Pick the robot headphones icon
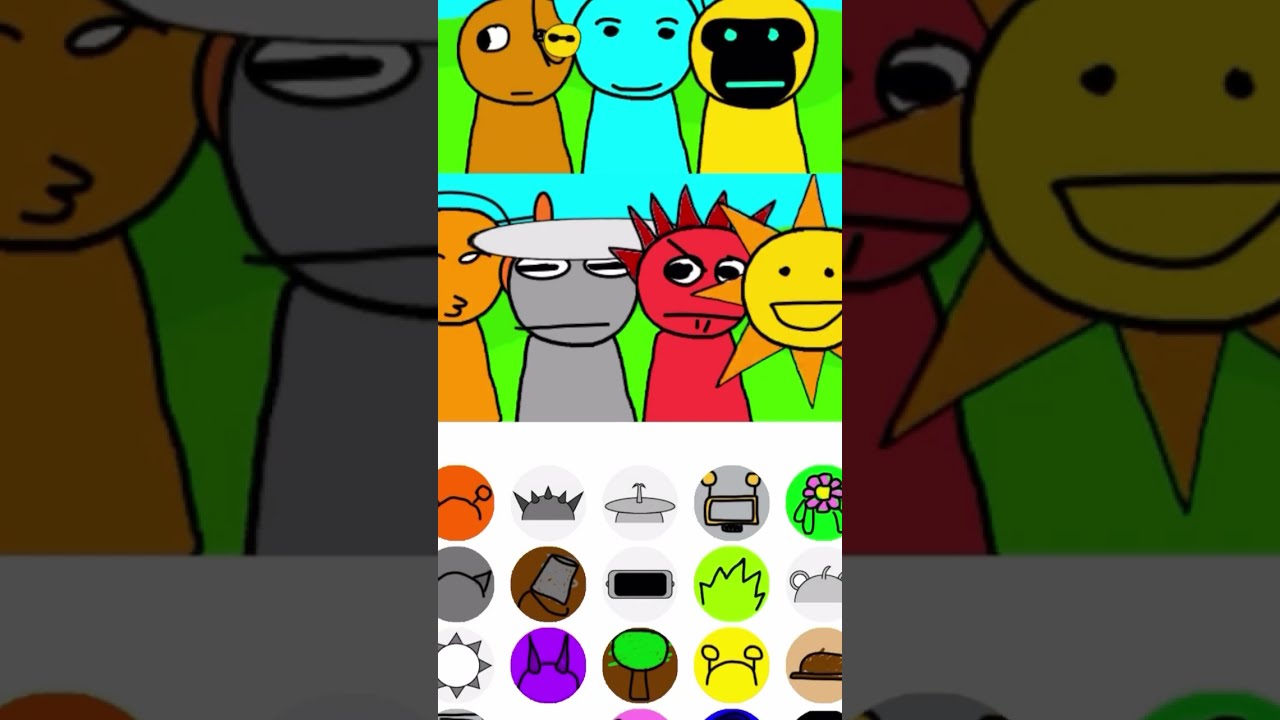Image resolution: width=1280 pixels, height=720 pixels. coord(731,502)
